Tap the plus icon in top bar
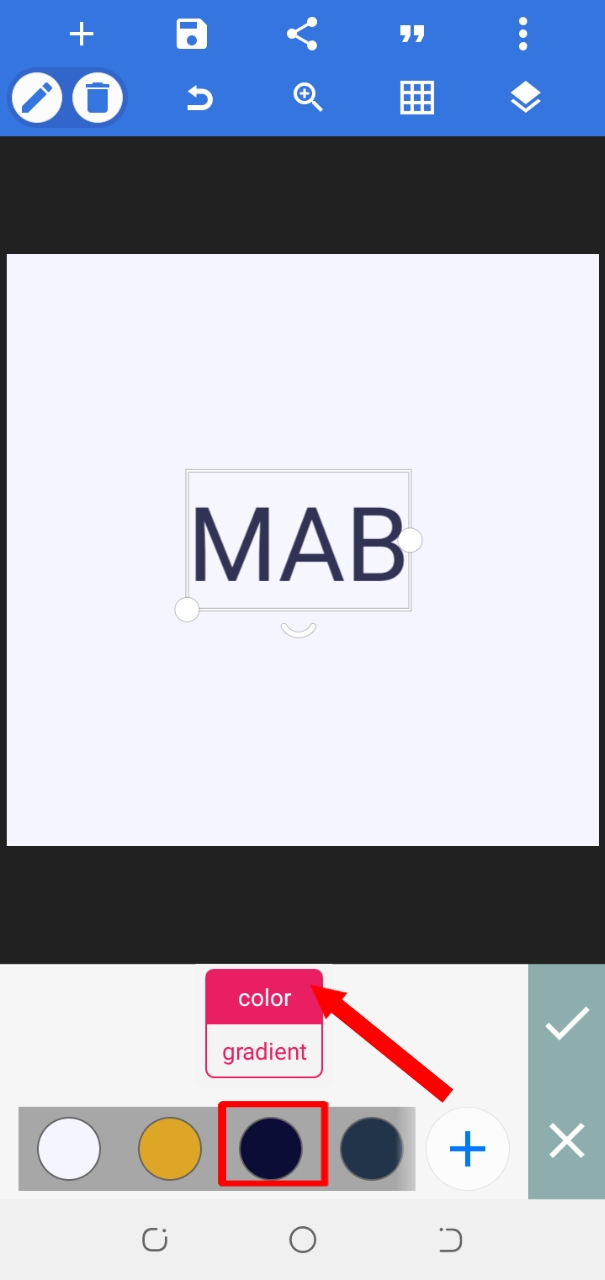The width and height of the screenshot is (605, 1280). point(81,35)
